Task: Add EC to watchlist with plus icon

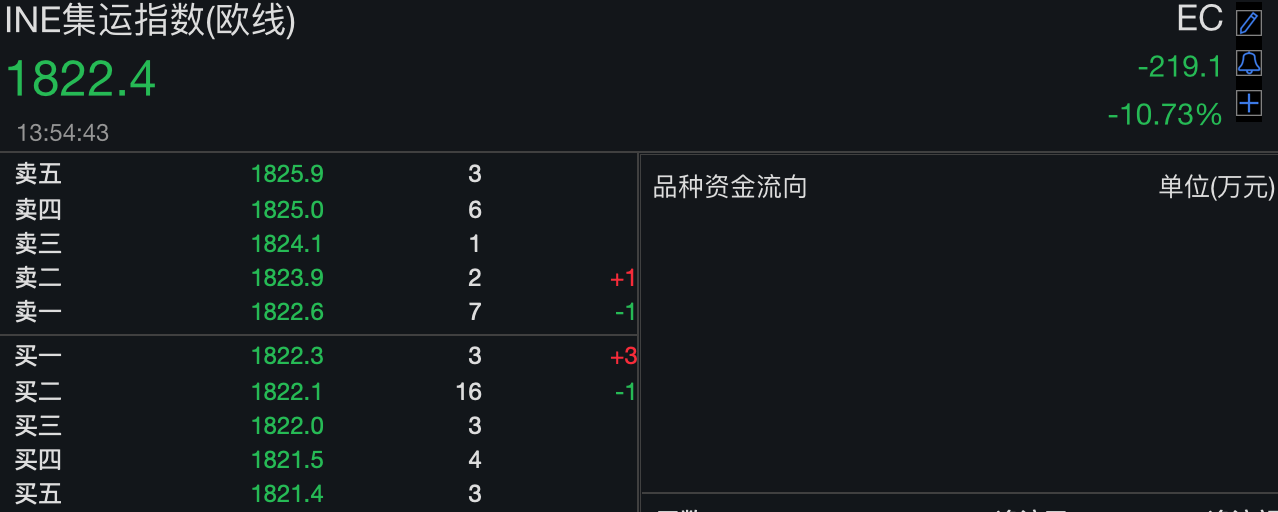Action: (x=1249, y=103)
